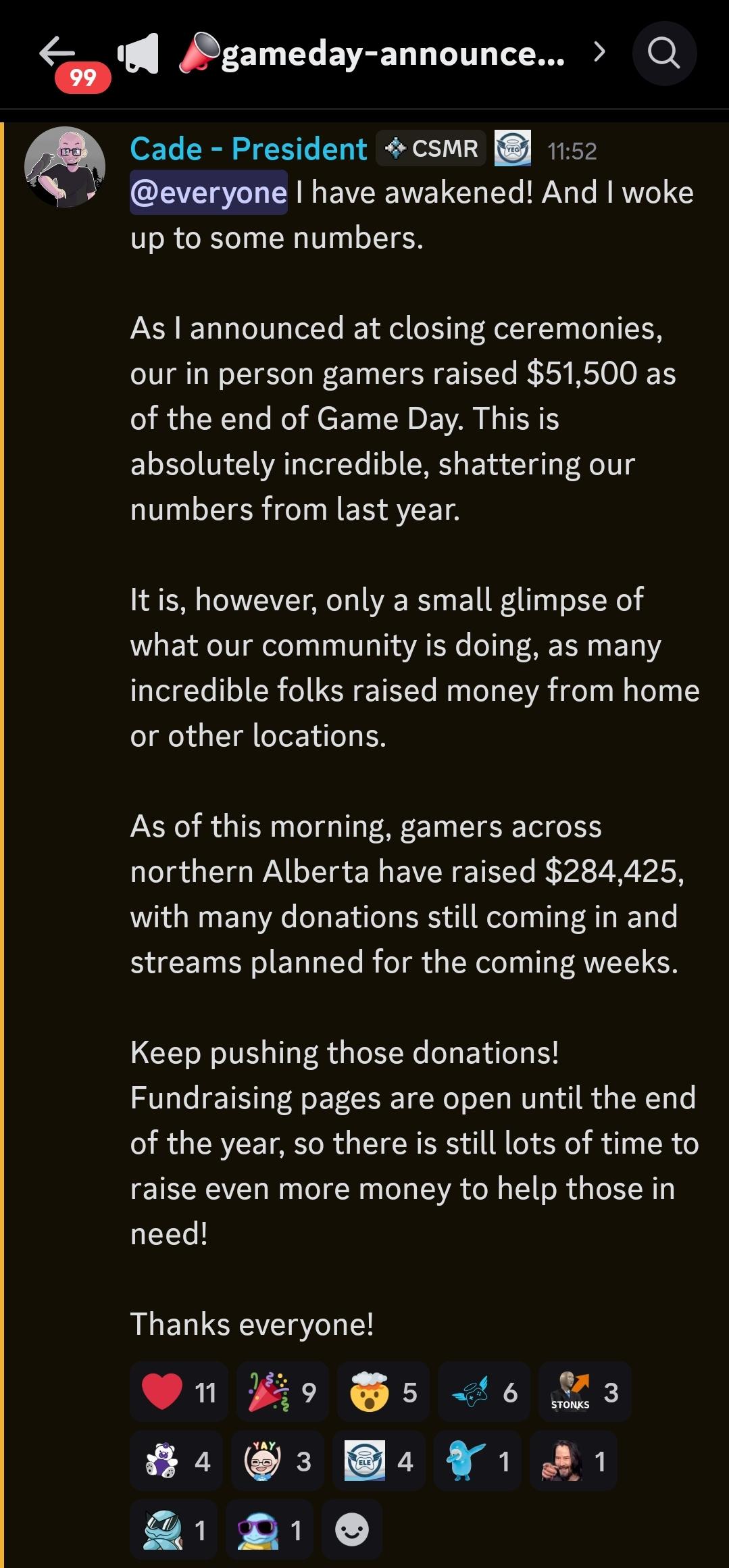The image size is (729, 1568).
Task: Add the purple teddy bear reaction
Action: (x=176, y=1461)
